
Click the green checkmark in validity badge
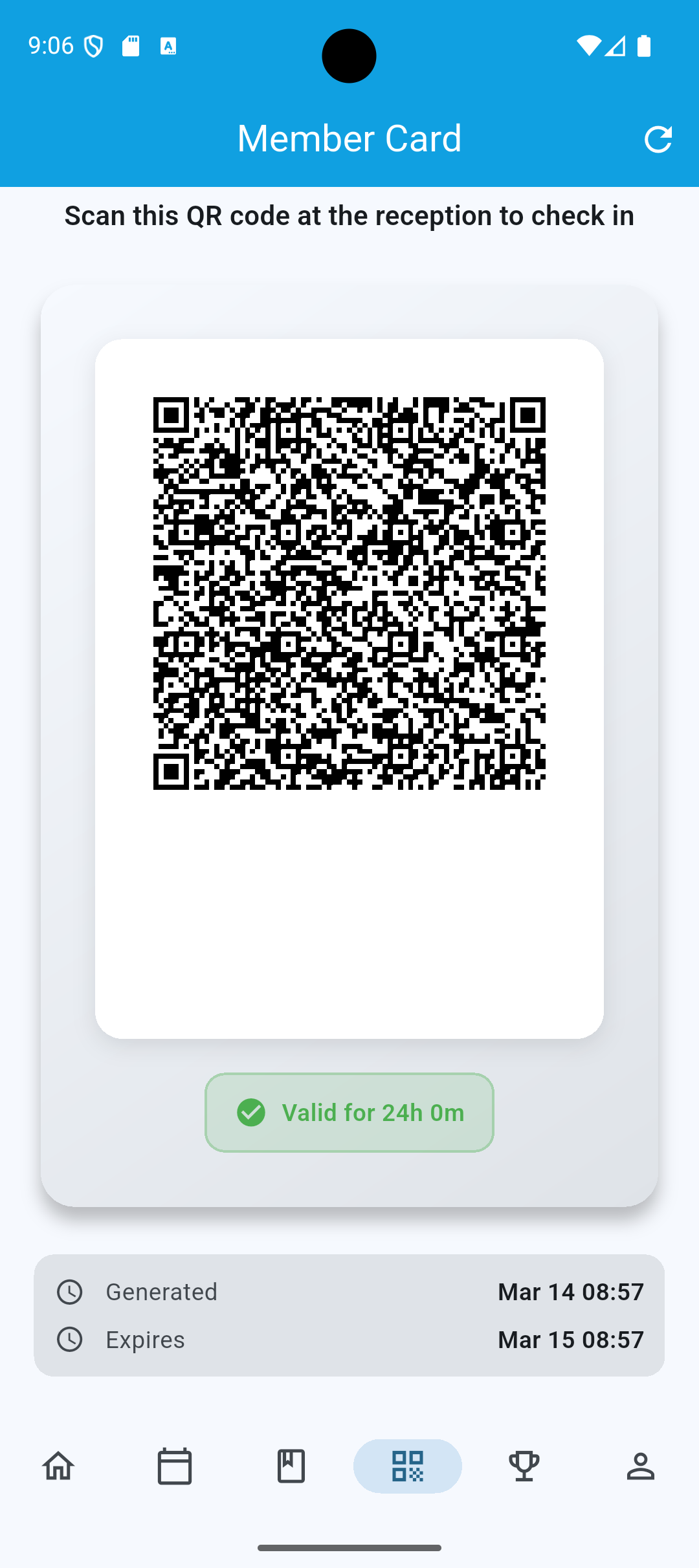point(252,1113)
